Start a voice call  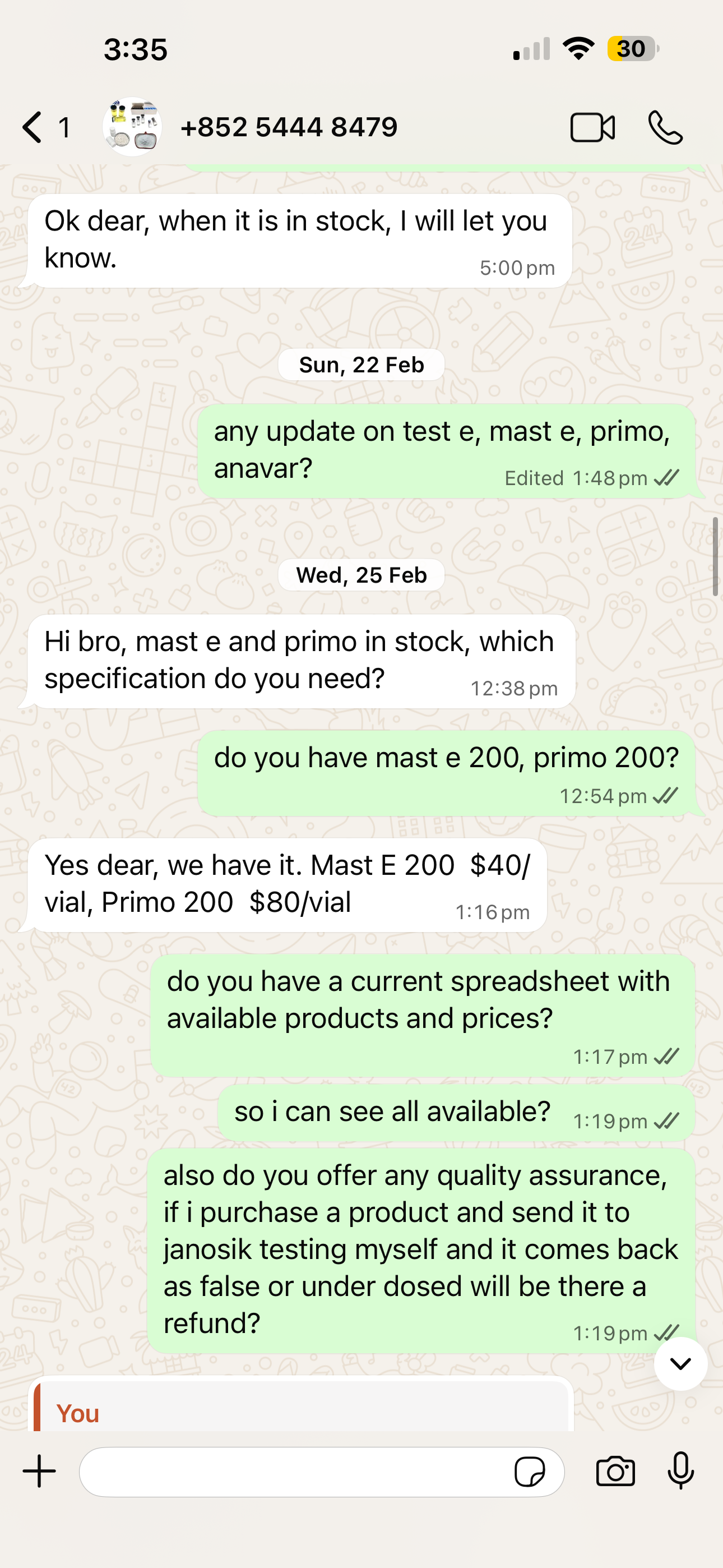tap(665, 128)
